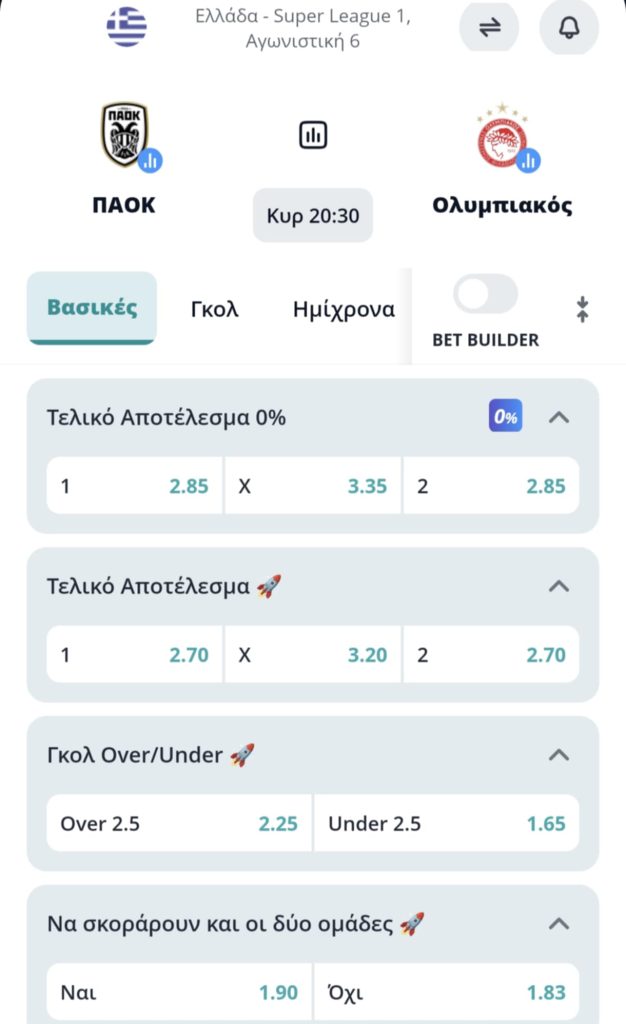Image resolution: width=626 pixels, height=1024 pixels.
Task: Tap the collapse-all markets arrows icon
Action: pos(582,310)
